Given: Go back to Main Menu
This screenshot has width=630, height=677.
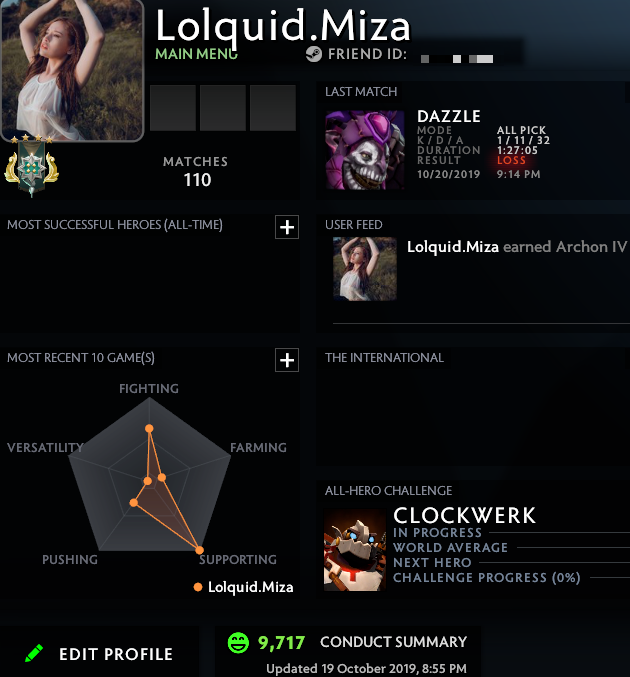Looking at the screenshot, I should [x=196, y=54].
